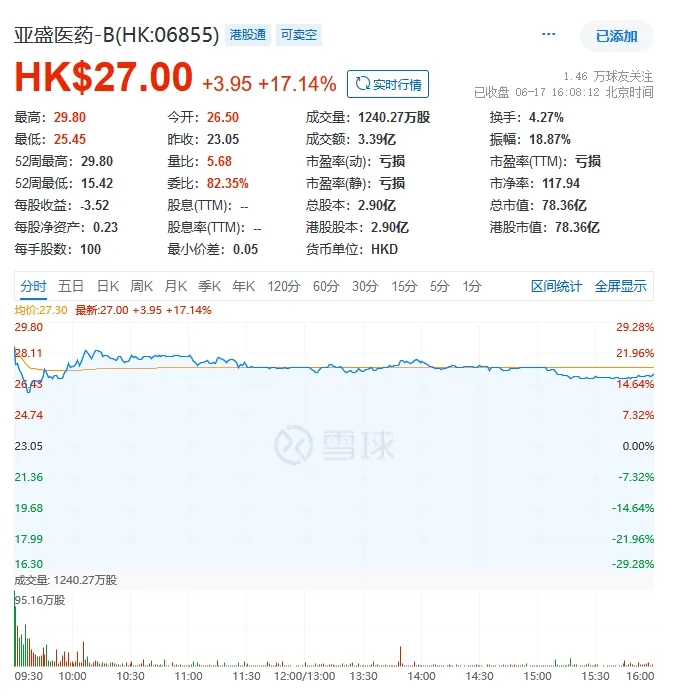Open the three-dot more options menu
678x700 pixels.
[x=548, y=35]
